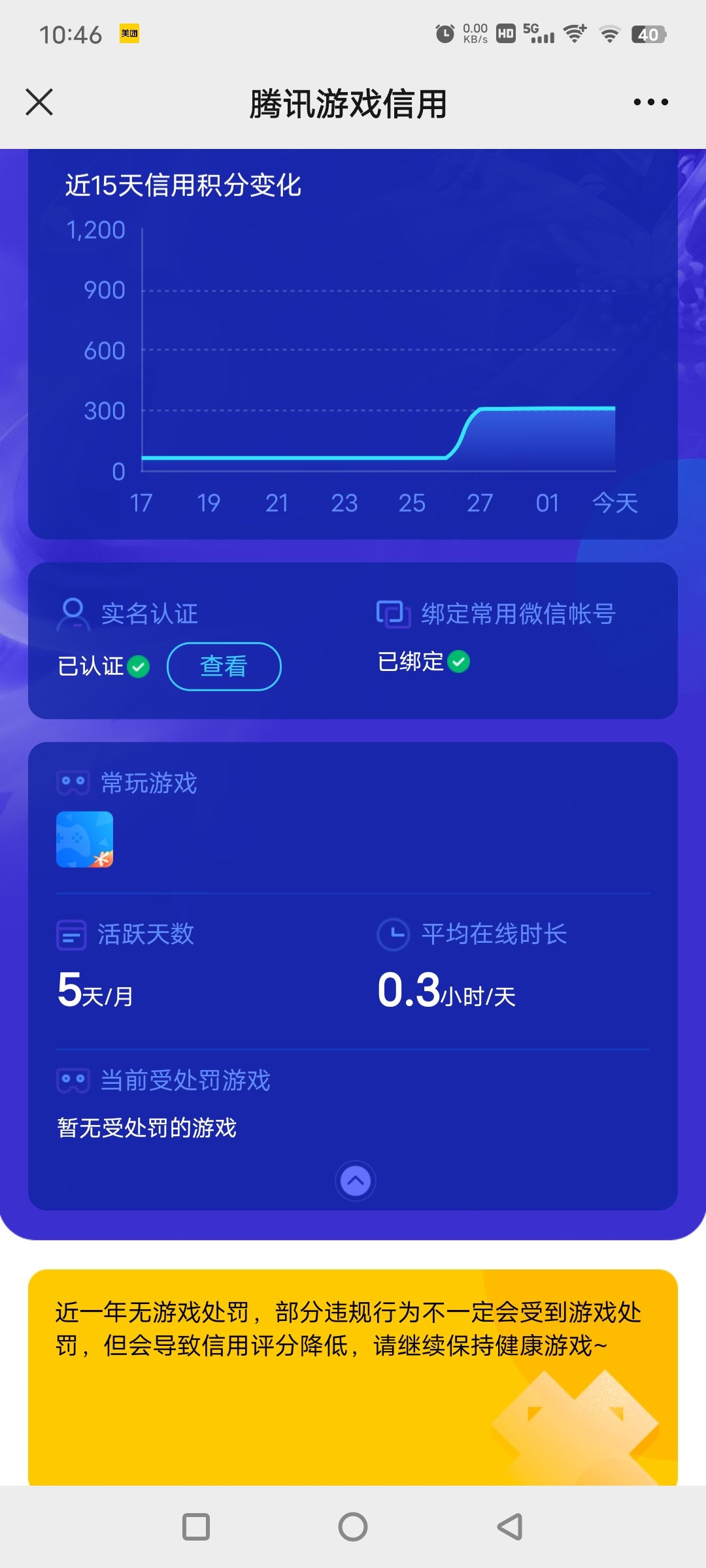Collapse the details with the up arrow
This screenshot has width=706, height=1568.
coord(355,1181)
